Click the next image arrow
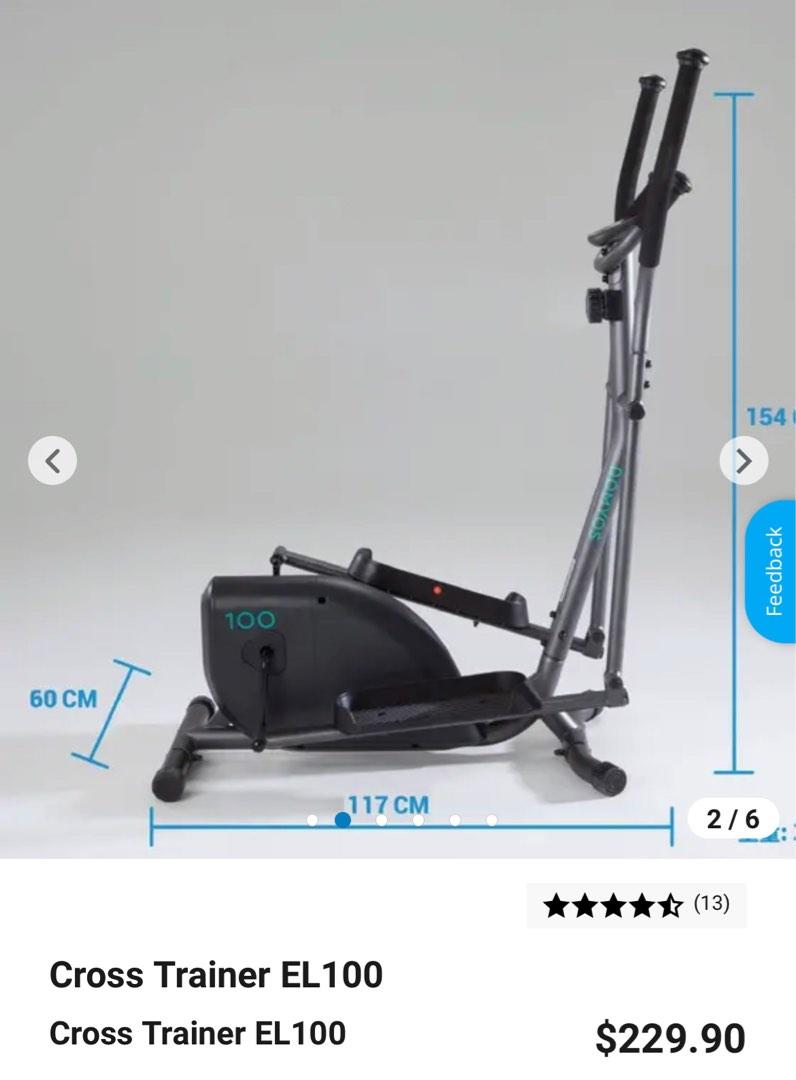Viewport: 796px width, 1080px height. pyautogui.click(x=744, y=460)
